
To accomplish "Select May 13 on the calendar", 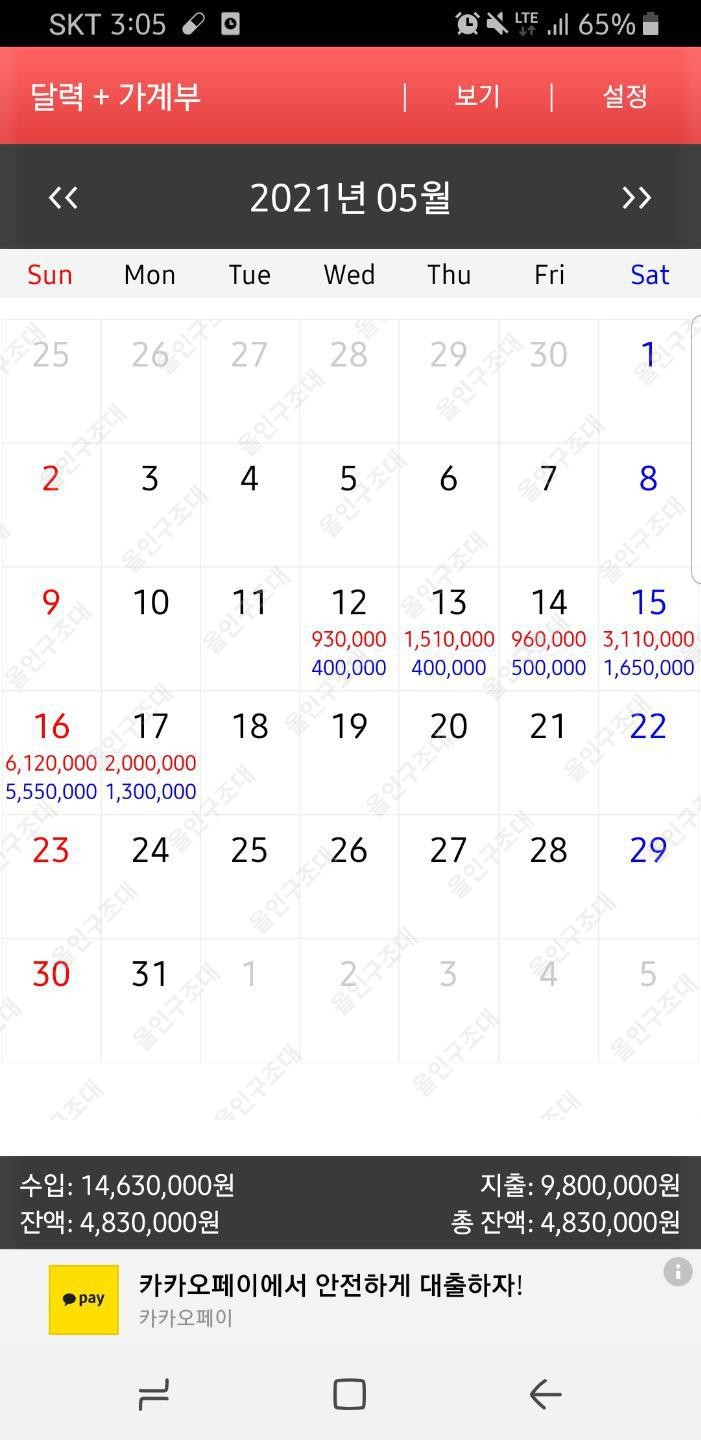I will click(449, 629).
